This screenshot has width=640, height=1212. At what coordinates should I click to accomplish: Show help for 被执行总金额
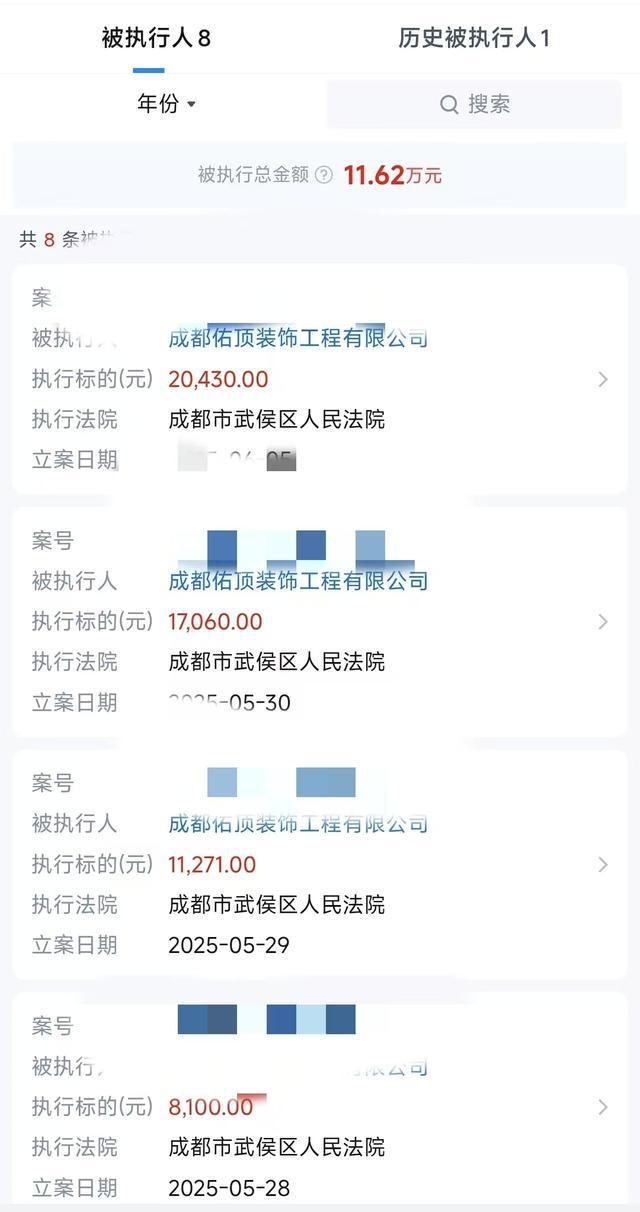[324, 175]
